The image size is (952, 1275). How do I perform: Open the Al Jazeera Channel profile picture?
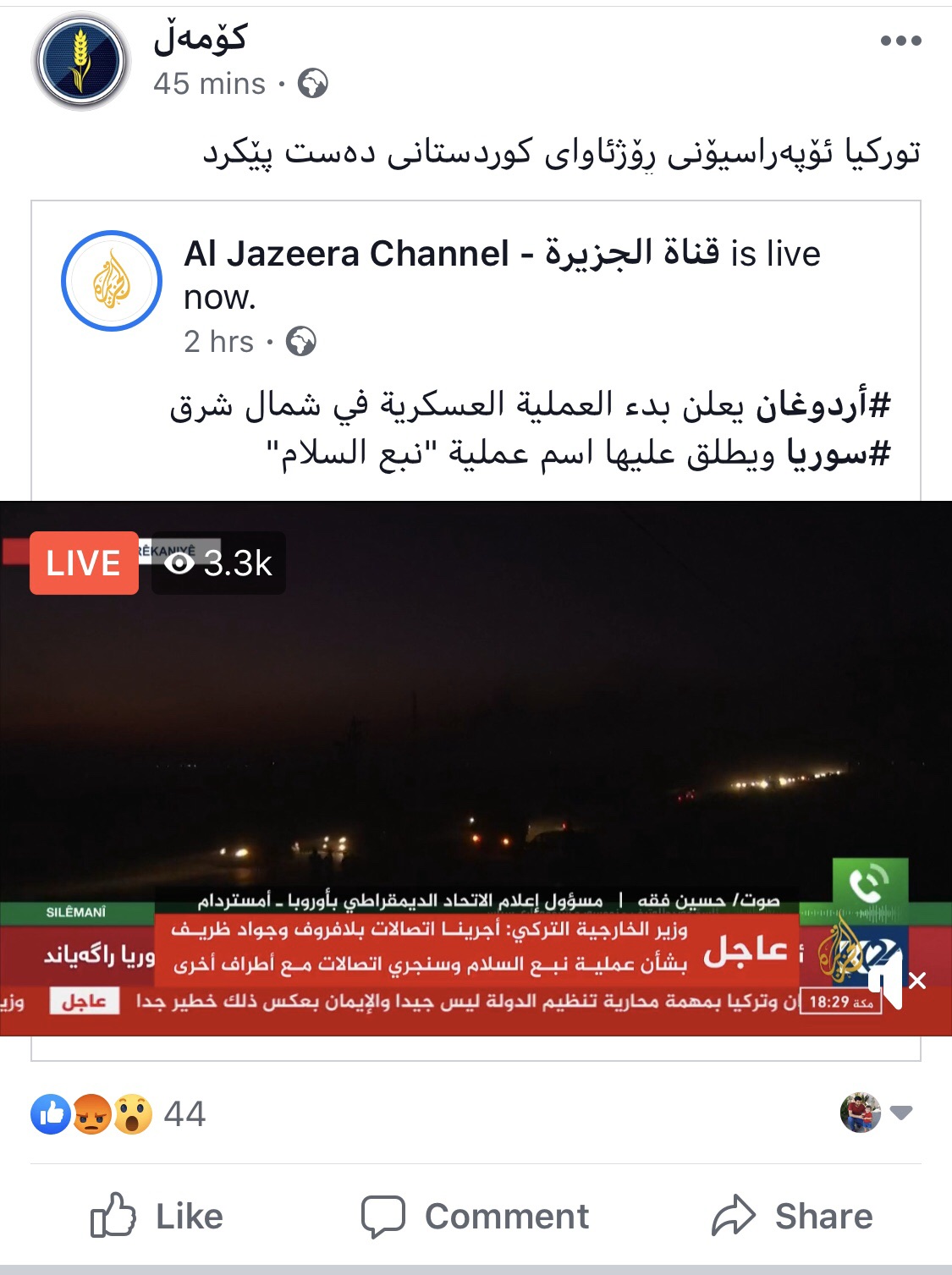coord(112,281)
